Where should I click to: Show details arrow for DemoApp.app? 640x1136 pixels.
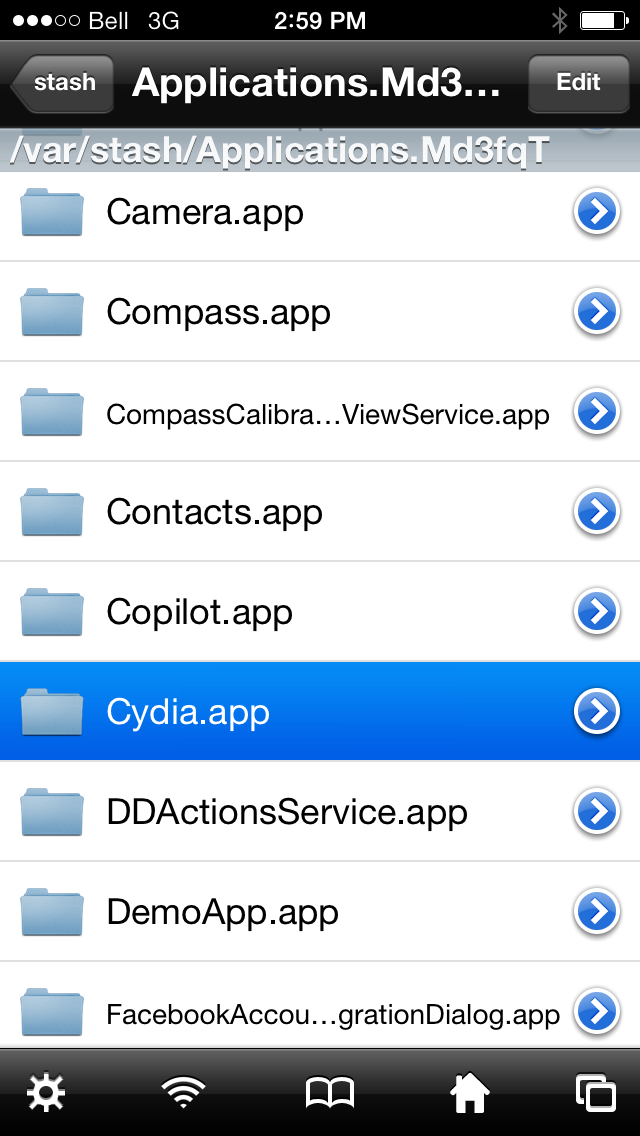tap(597, 912)
